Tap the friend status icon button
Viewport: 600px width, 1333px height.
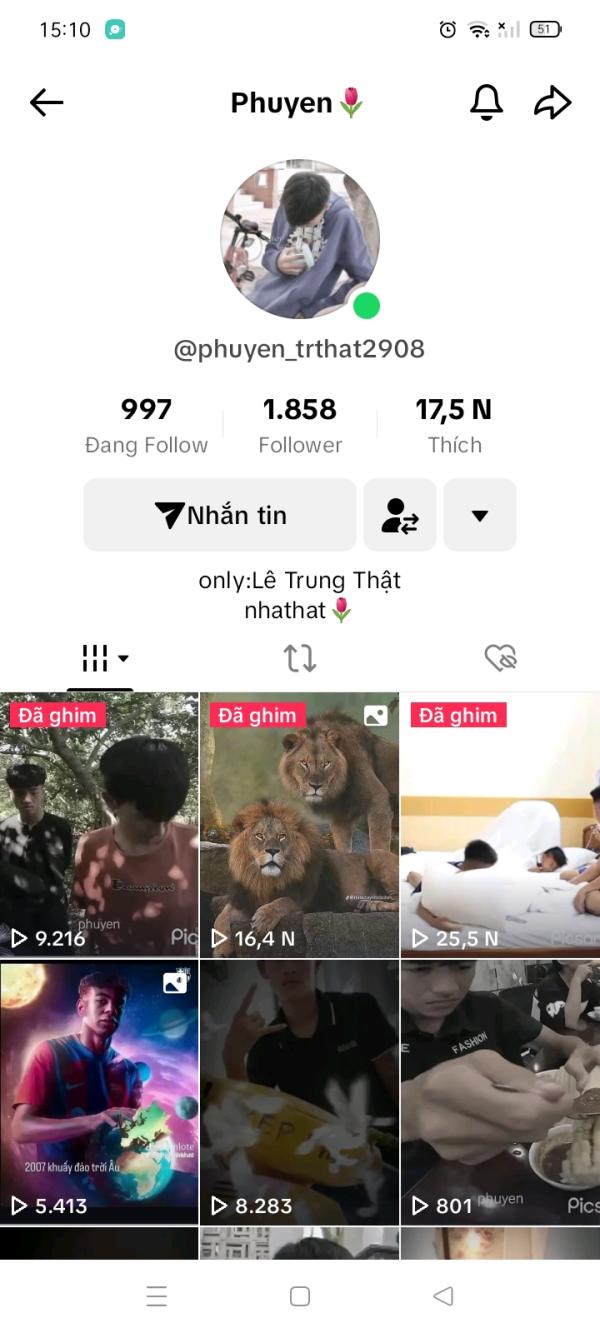coord(400,515)
